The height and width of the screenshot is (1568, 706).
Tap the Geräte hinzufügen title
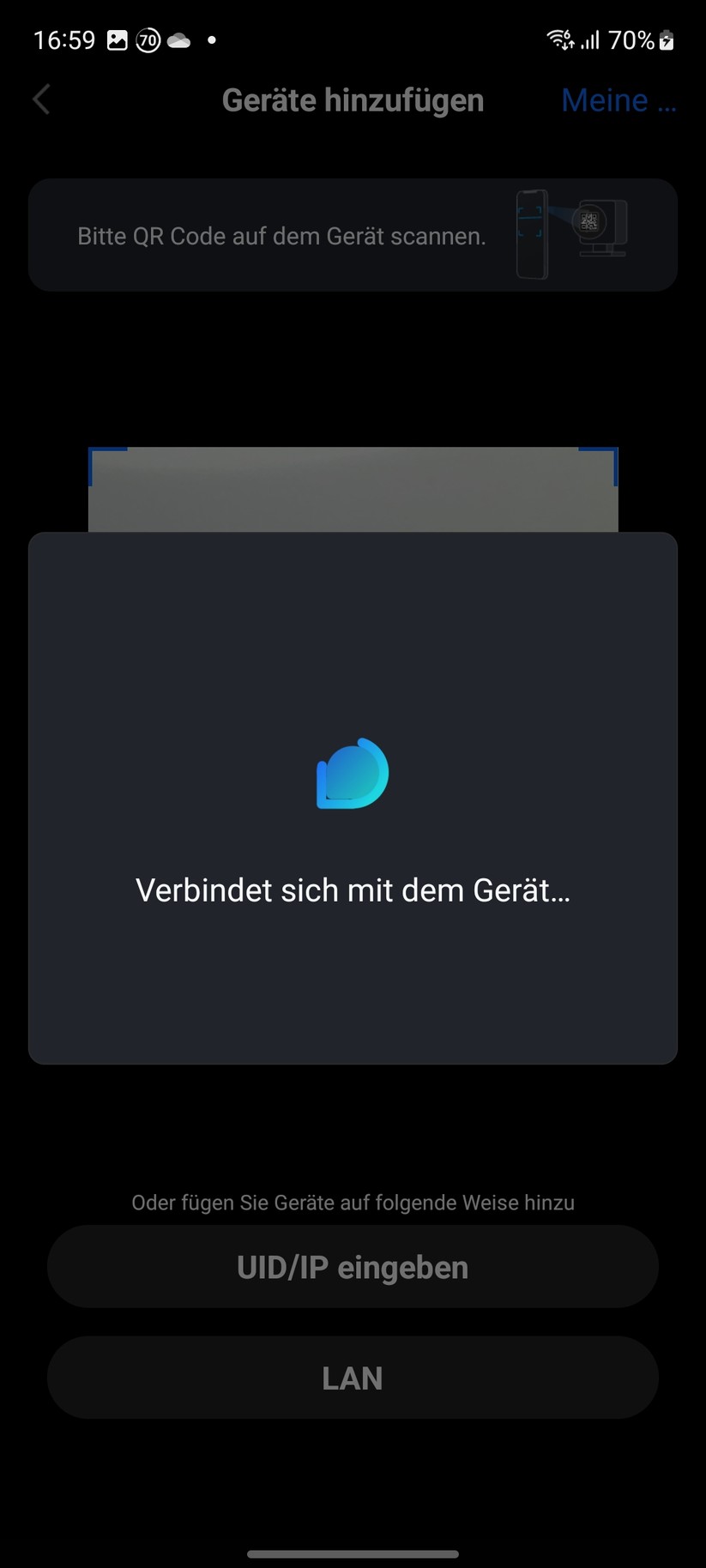coord(352,100)
